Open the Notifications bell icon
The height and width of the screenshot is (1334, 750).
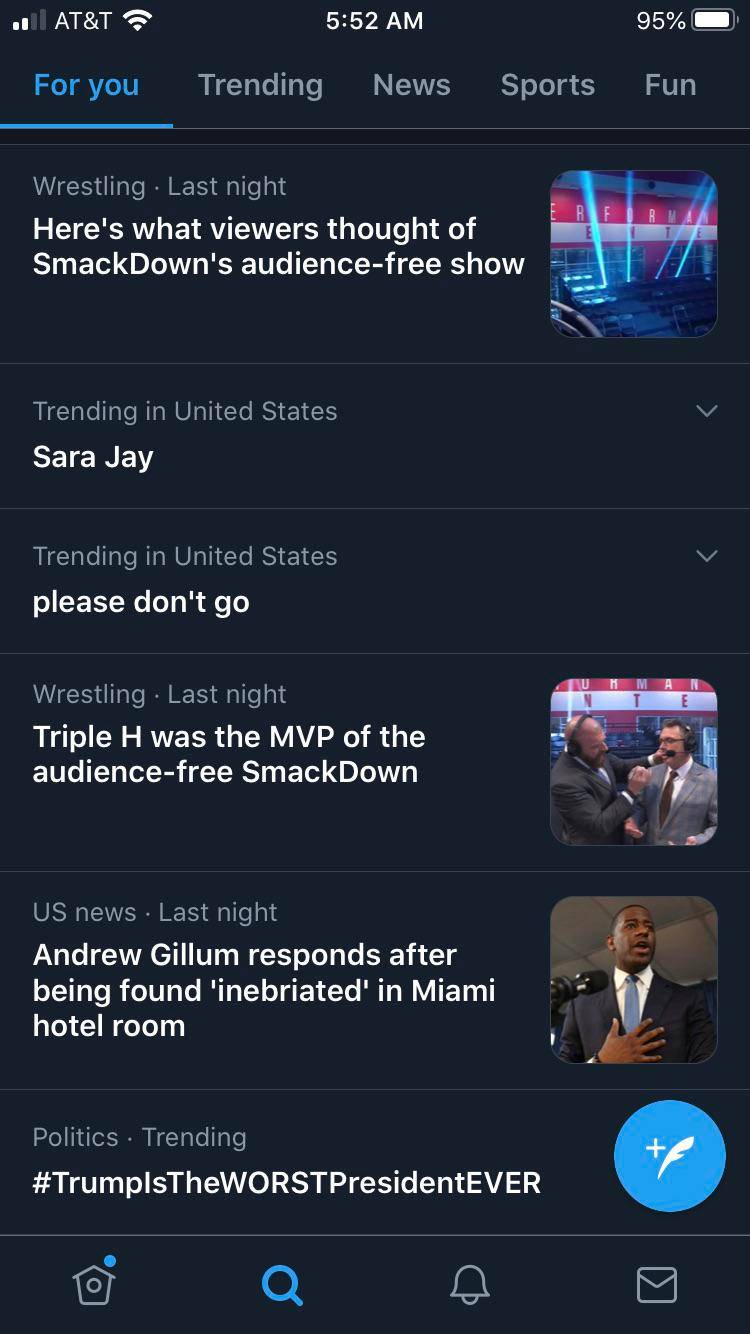470,1286
